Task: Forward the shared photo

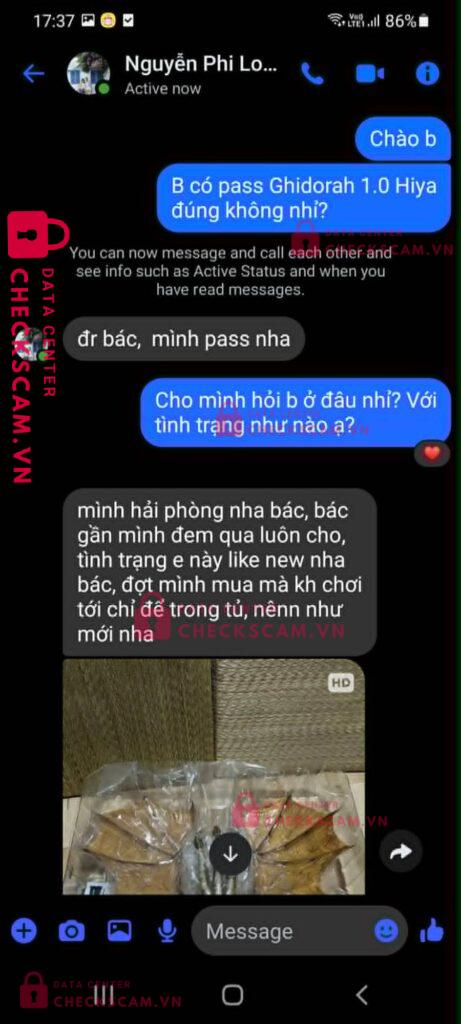Action: click(x=401, y=851)
